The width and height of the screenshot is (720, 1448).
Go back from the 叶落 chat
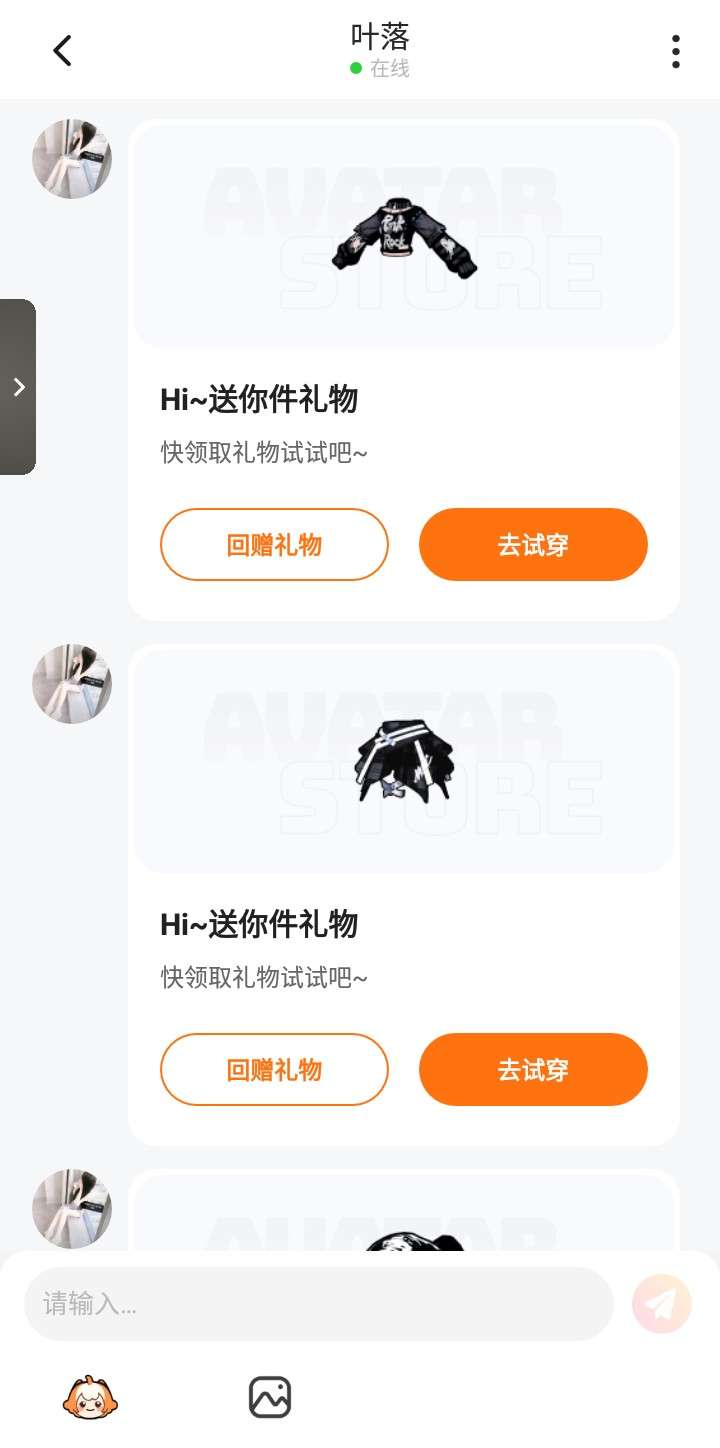(62, 51)
